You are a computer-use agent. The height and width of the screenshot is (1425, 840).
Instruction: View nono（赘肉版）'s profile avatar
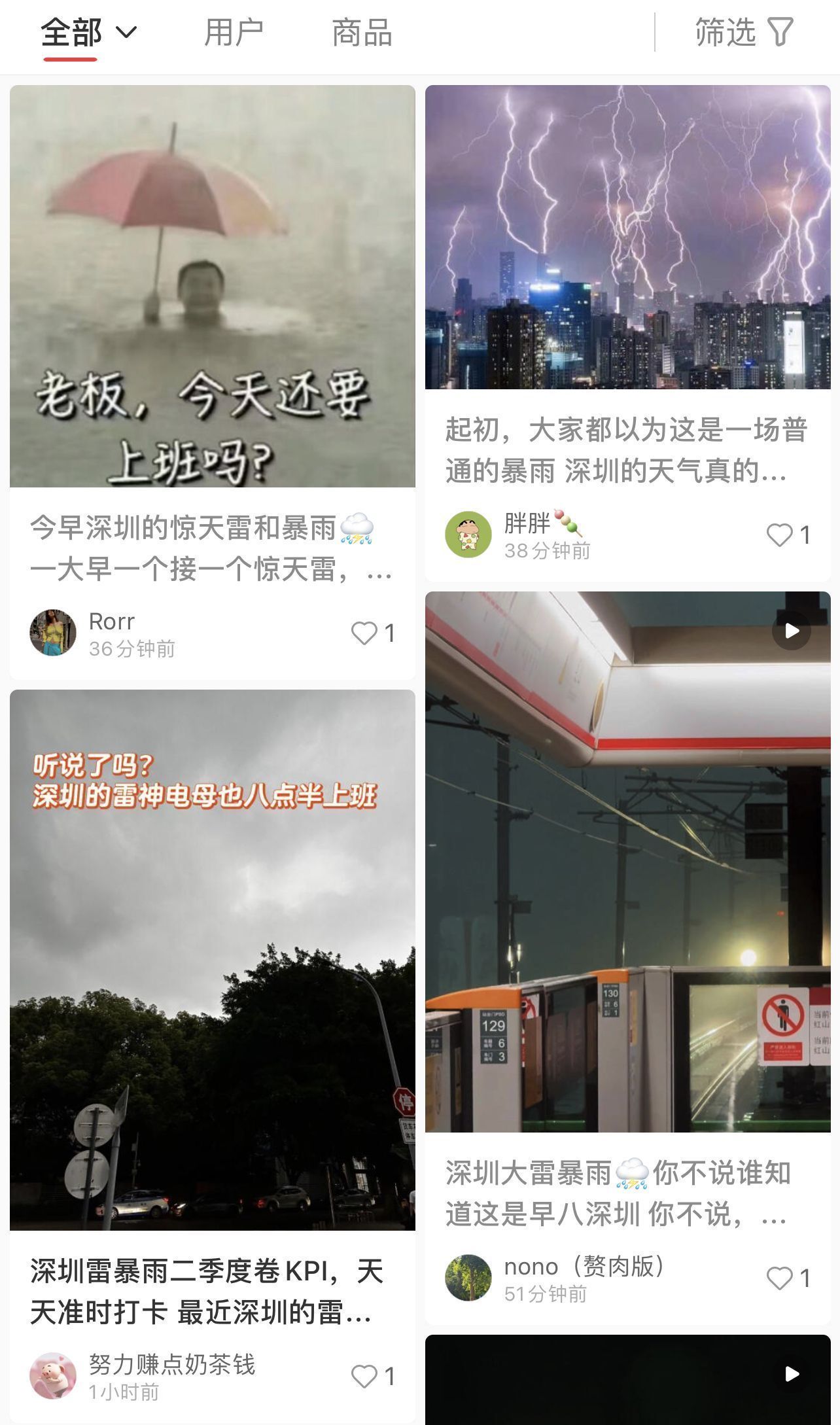pos(468,1278)
